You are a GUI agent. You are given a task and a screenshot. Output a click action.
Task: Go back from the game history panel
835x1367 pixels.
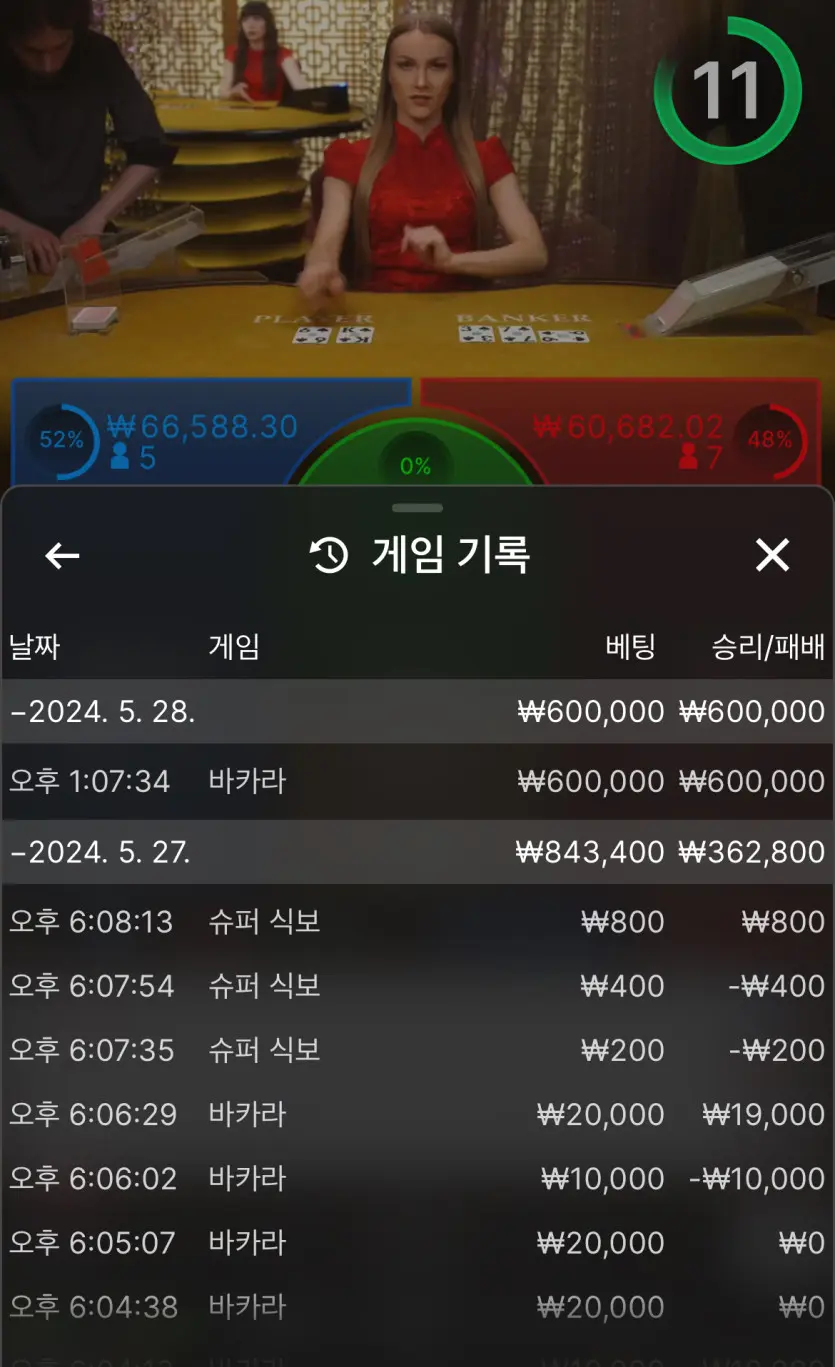62,556
